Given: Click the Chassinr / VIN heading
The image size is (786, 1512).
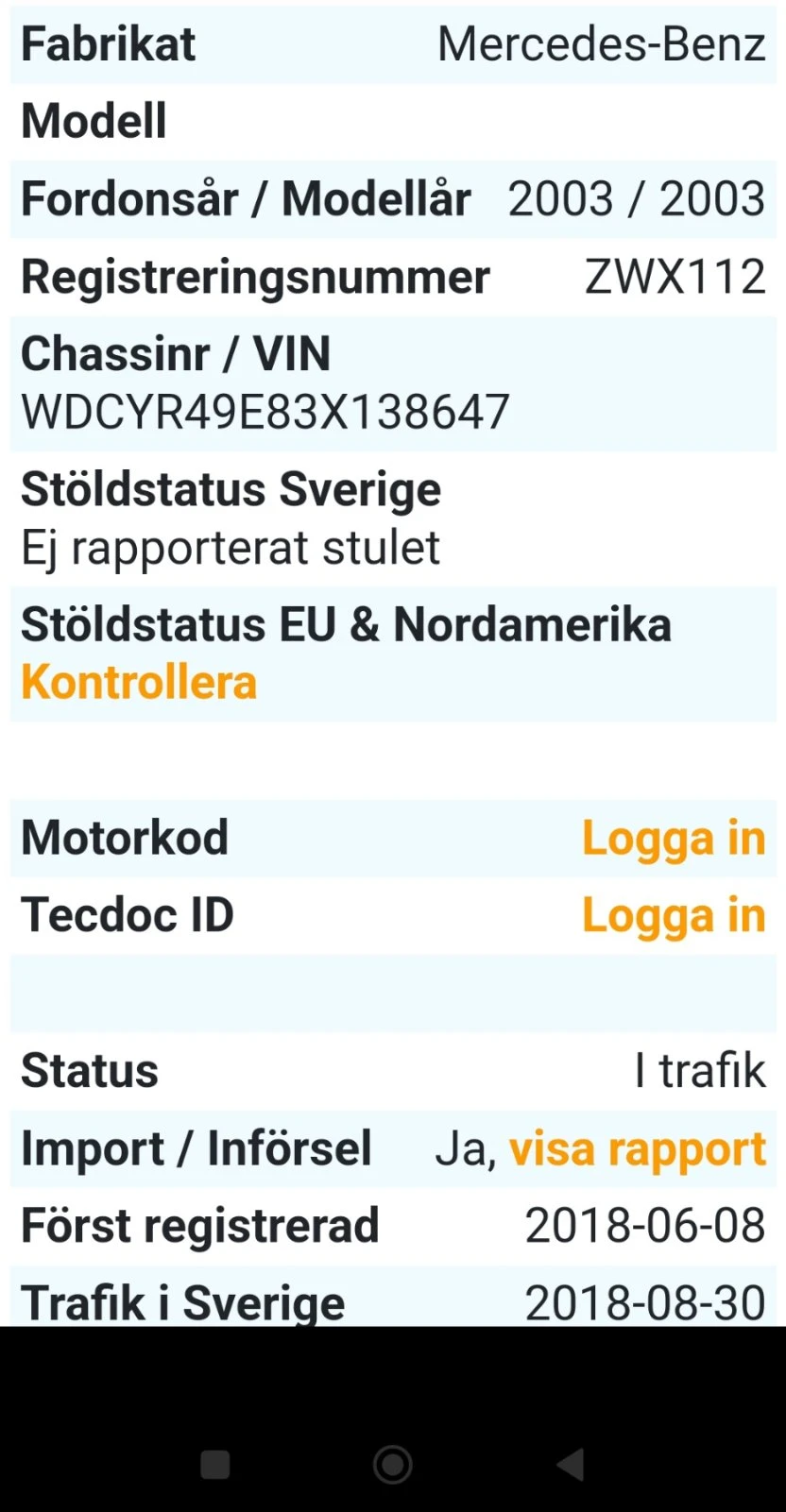Looking at the screenshot, I should 175,353.
